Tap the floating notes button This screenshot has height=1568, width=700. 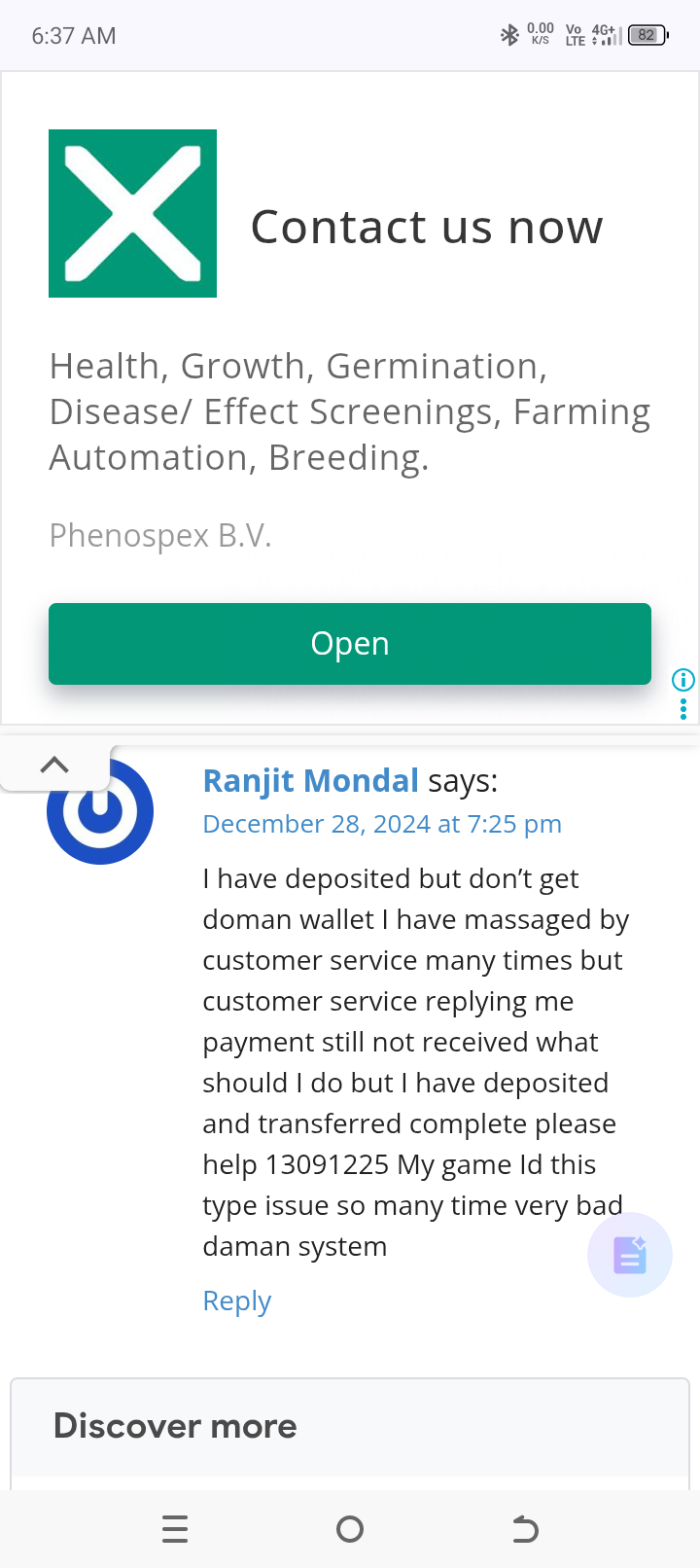point(629,1255)
